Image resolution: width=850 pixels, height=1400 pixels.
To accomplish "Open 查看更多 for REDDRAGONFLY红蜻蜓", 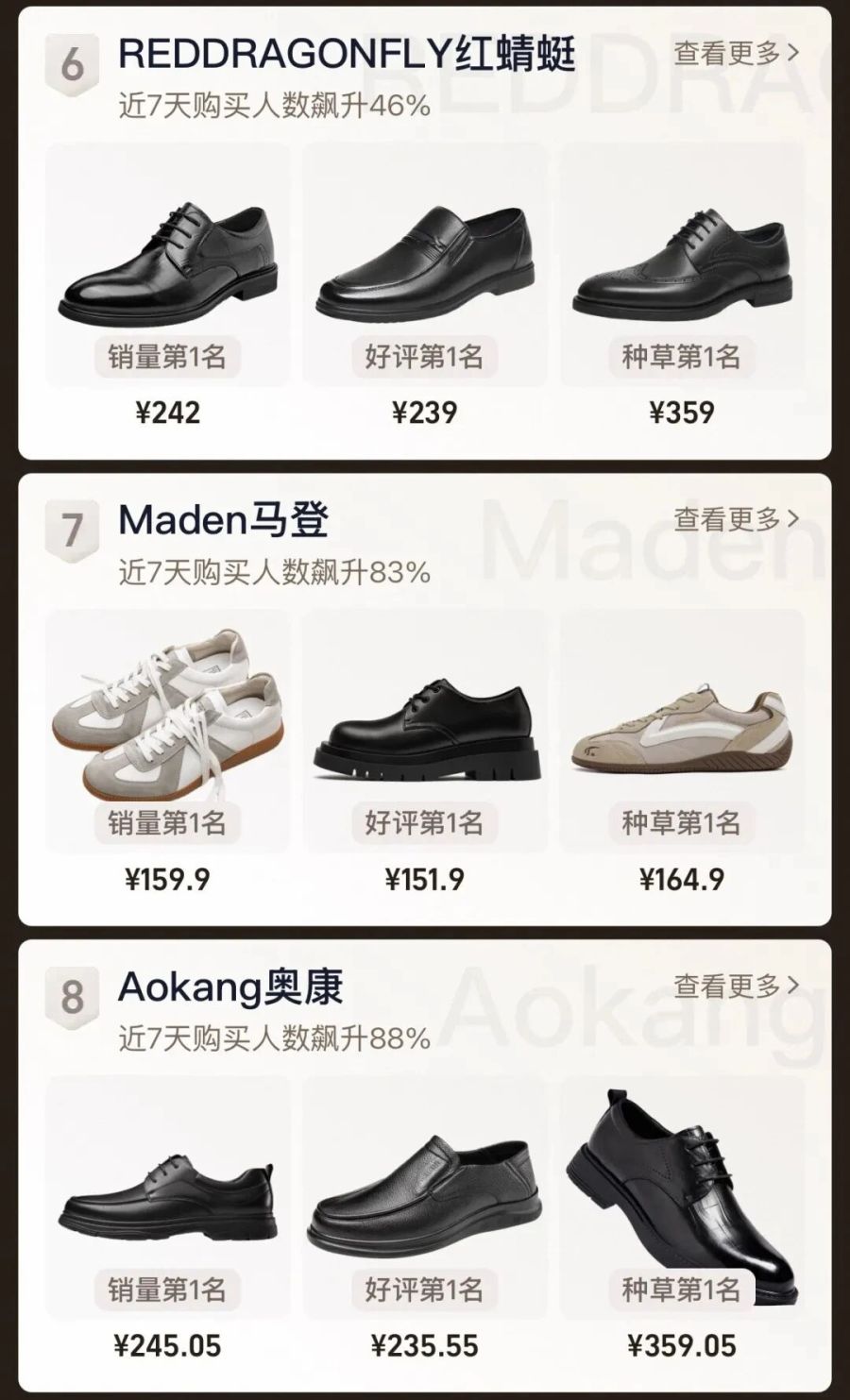I will (737, 53).
